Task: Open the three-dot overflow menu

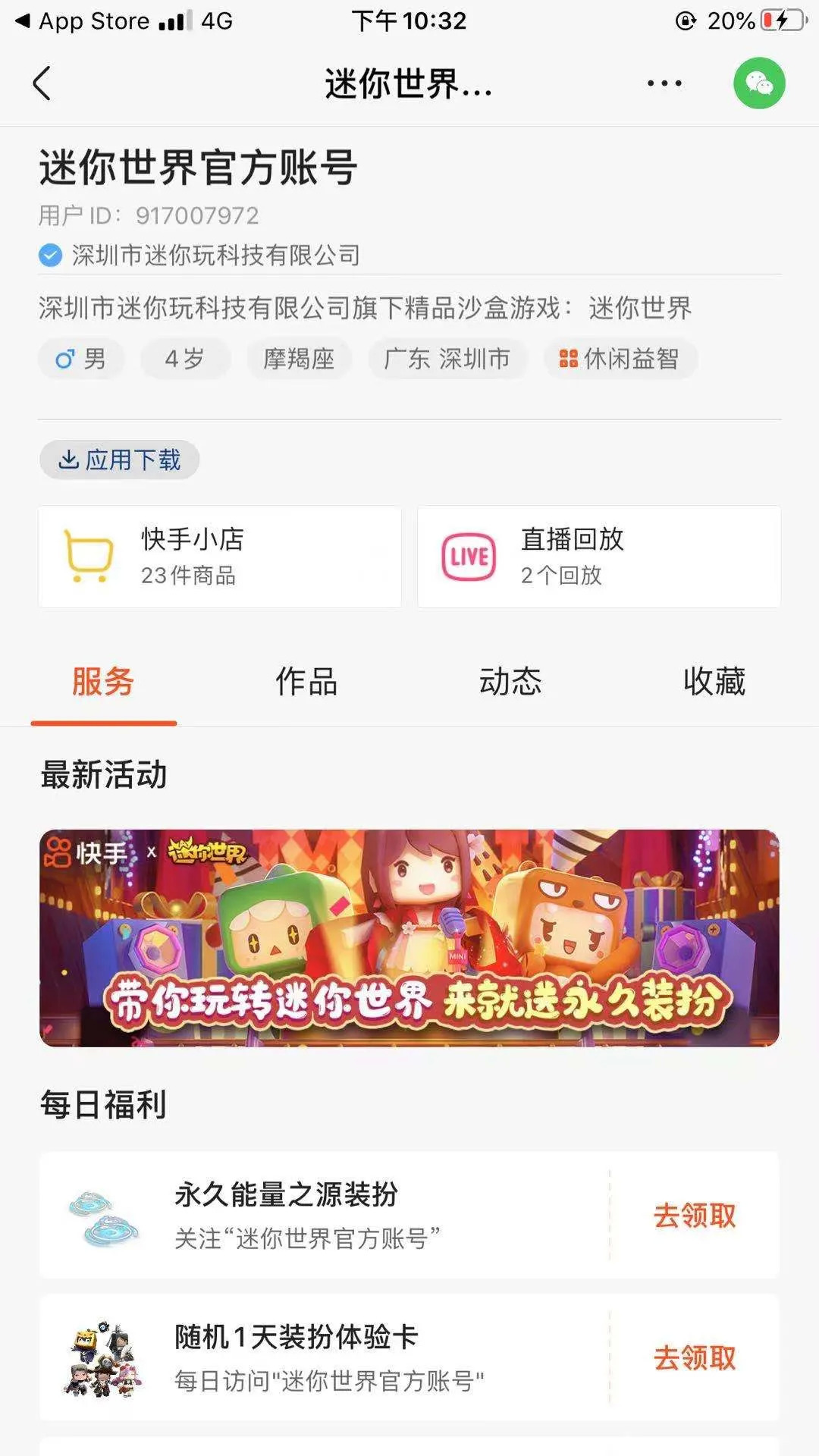Action: coord(664,83)
